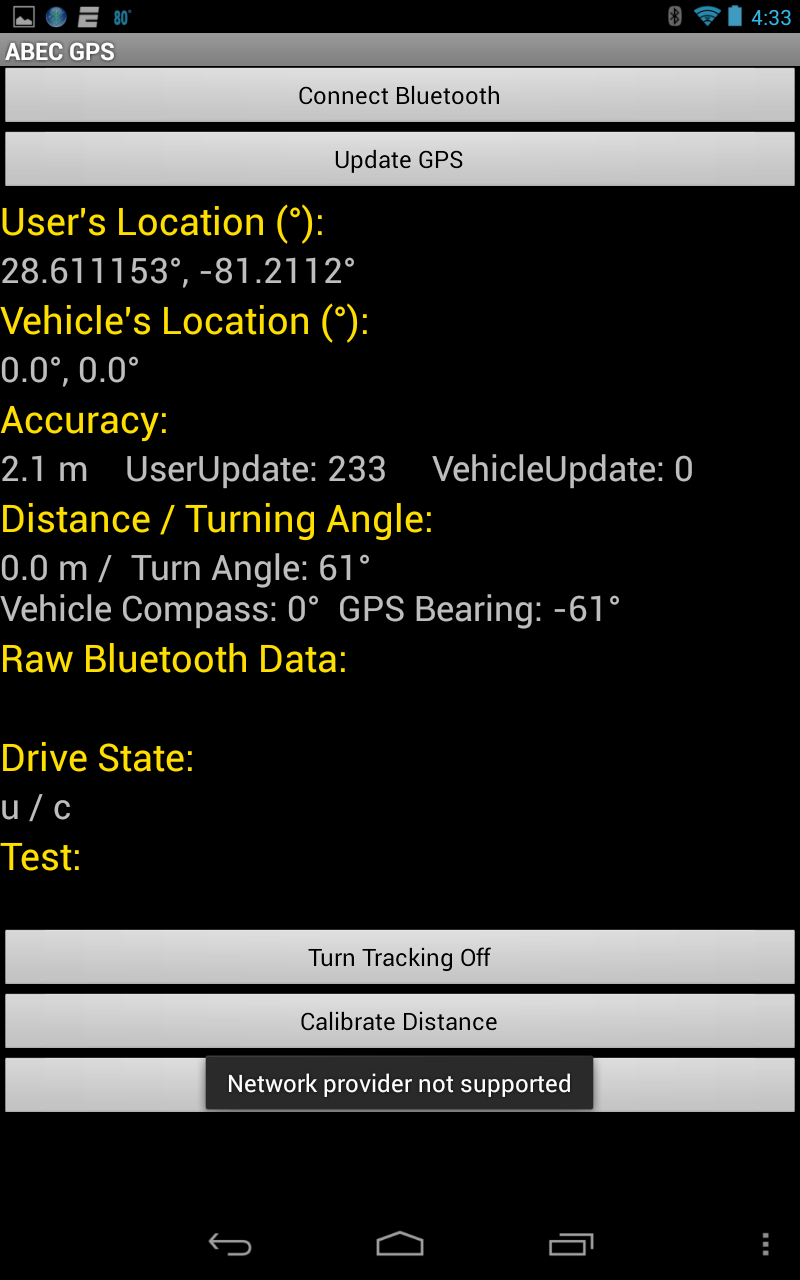Go back using system back button
Viewport: 800px width, 1280px height.
pos(229,1244)
